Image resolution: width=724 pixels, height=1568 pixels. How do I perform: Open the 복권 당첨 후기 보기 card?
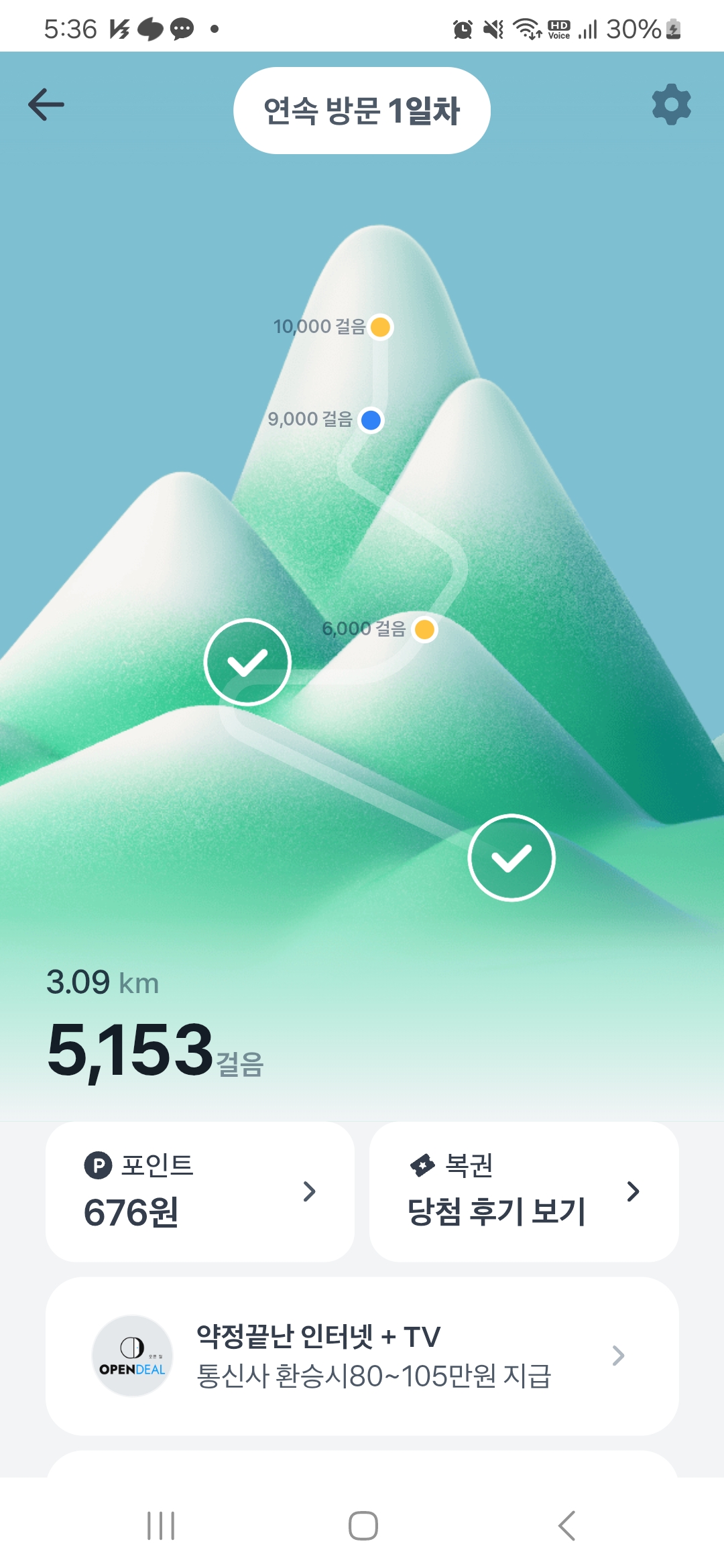click(x=524, y=1191)
